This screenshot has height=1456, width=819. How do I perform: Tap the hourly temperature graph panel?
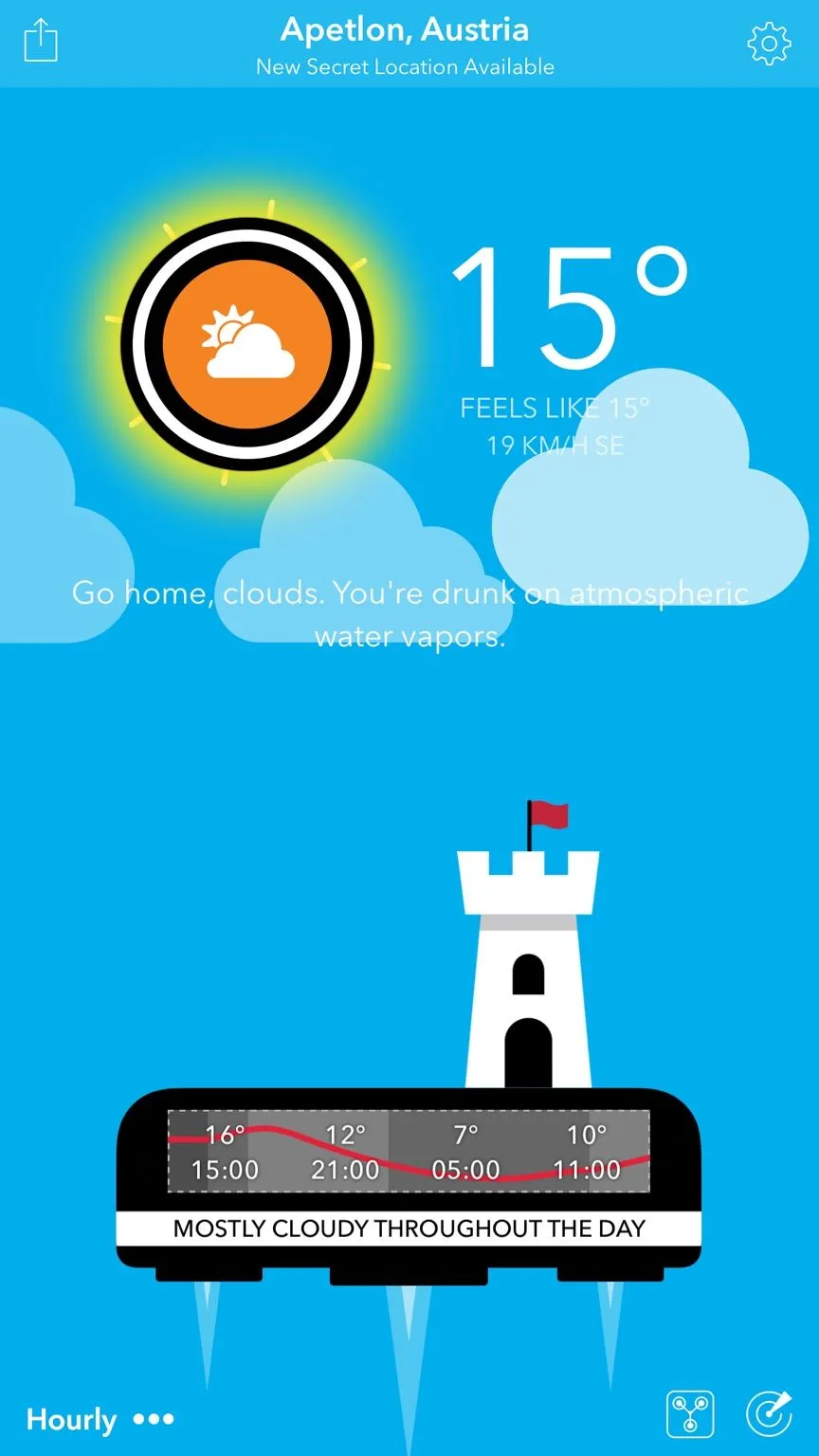pos(409,1152)
